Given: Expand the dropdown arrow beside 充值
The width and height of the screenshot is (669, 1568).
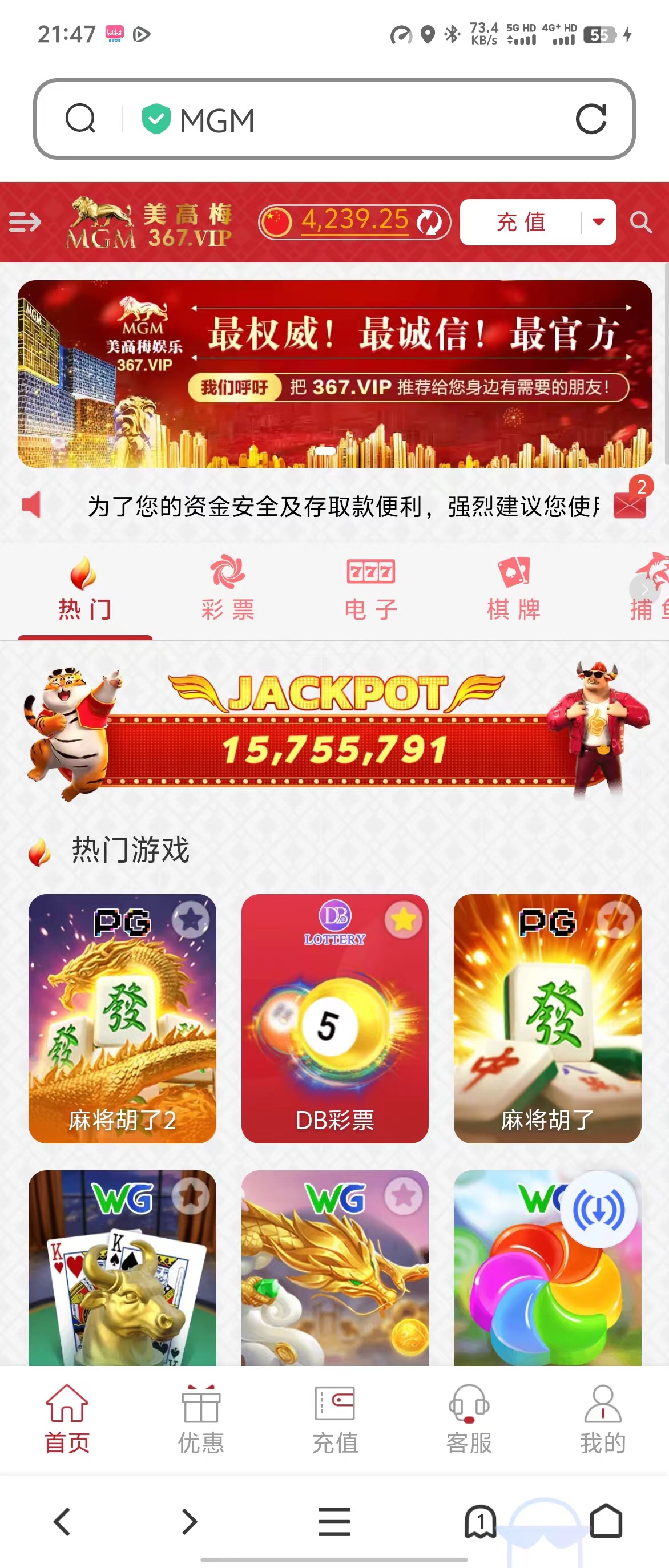Looking at the screenshot, I should [x=598, y=221].
